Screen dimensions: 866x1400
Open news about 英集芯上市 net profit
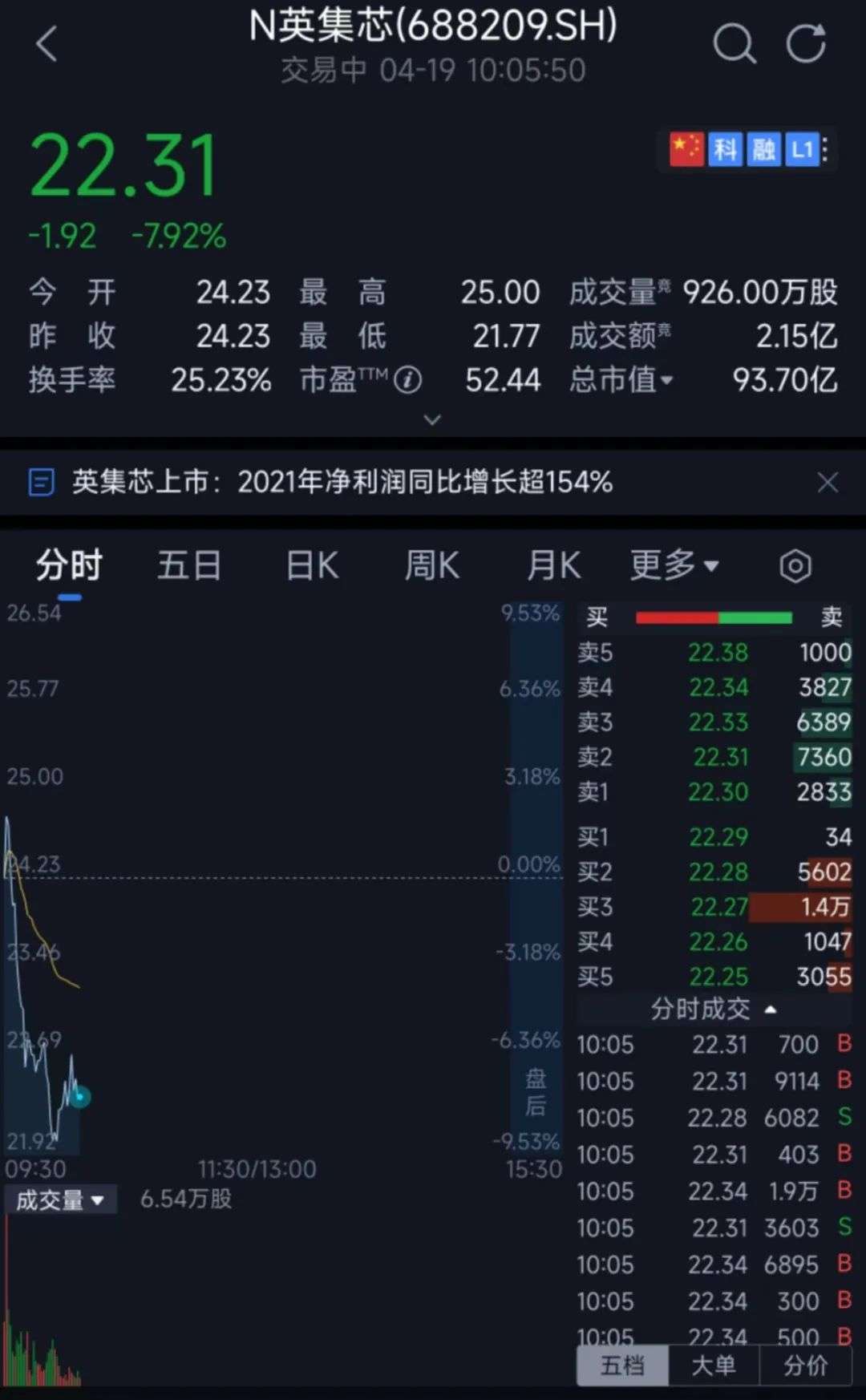click(x=342, y=482)
